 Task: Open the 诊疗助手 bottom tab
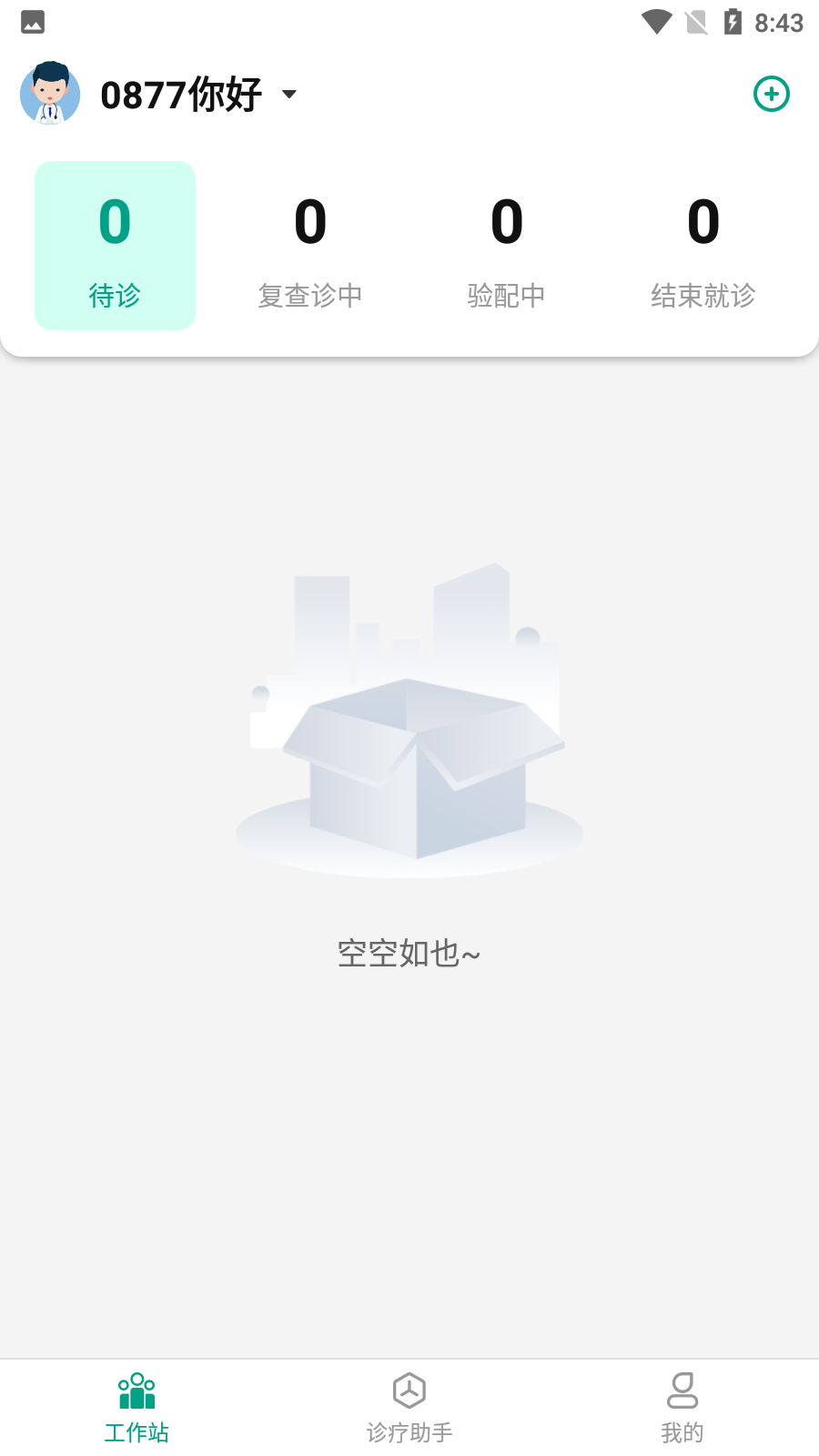pyautogui.click(x=409, y=1408)
